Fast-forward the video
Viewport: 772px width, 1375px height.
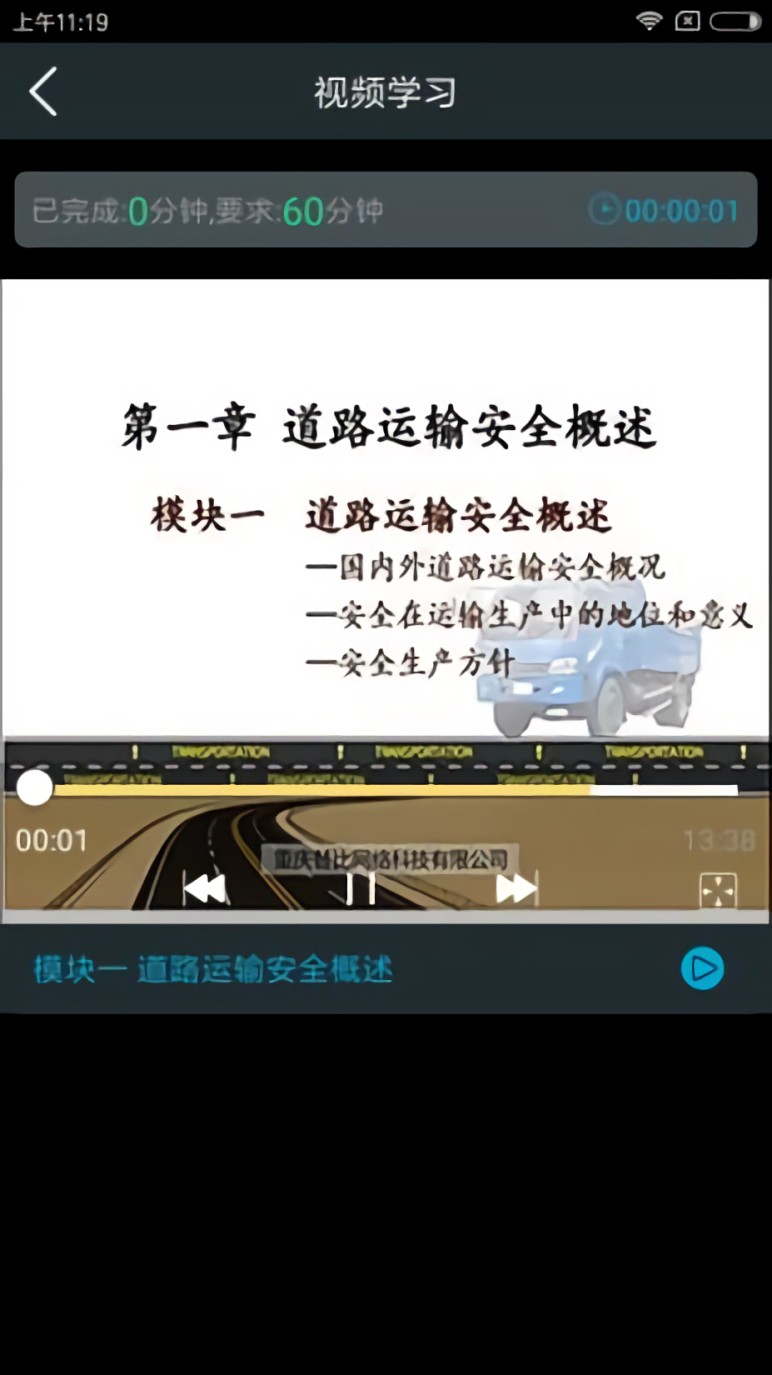point(516,887)
